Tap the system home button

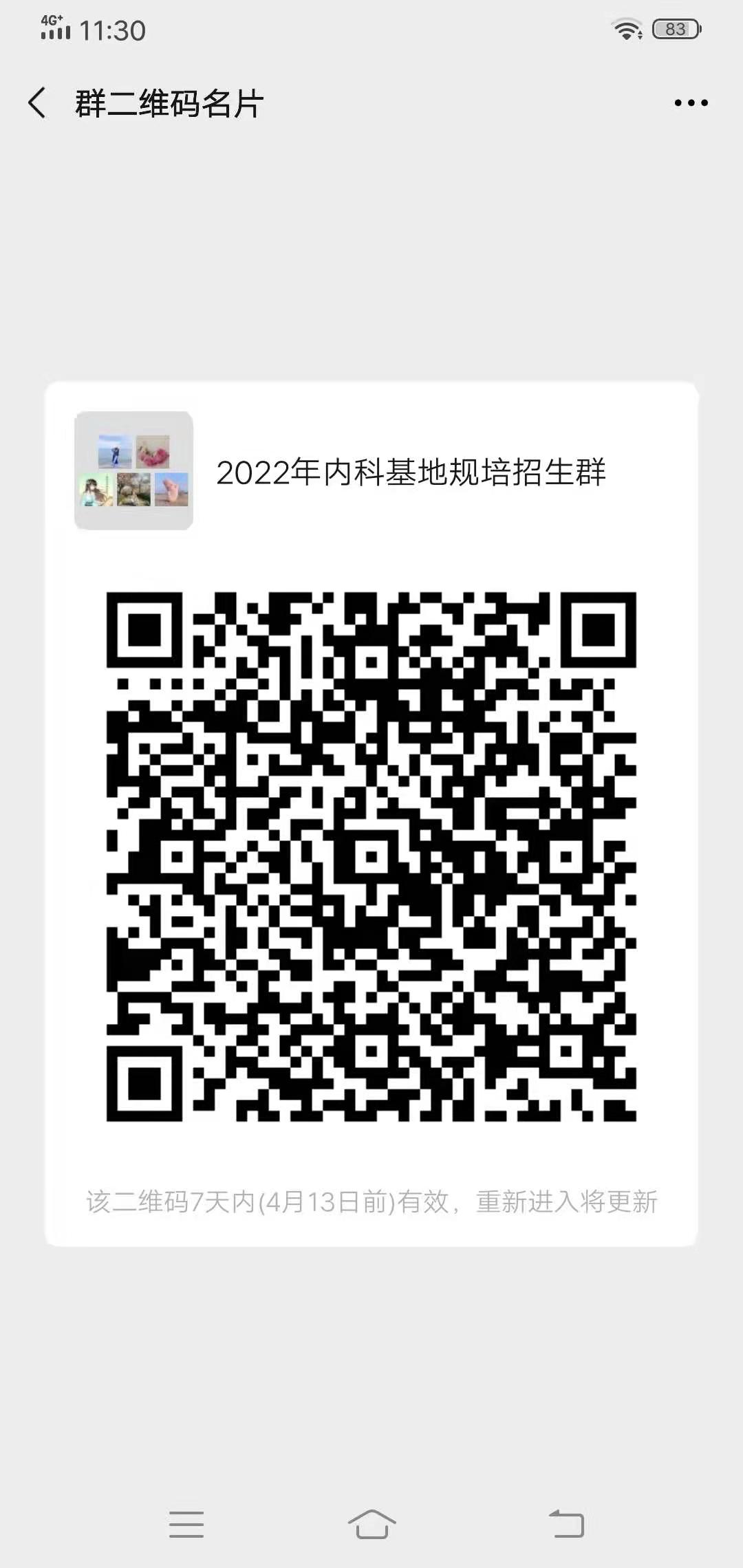[x=371, y=1524]
